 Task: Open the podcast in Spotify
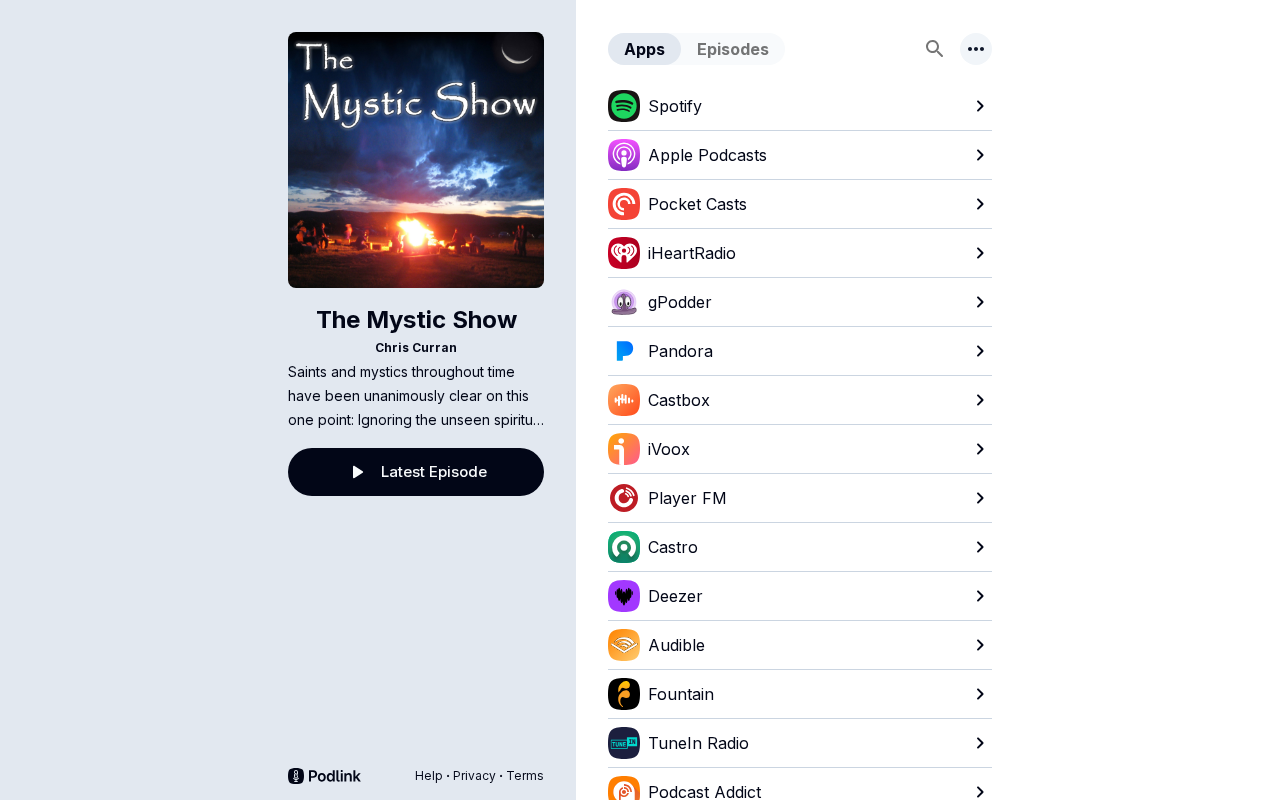800,106
